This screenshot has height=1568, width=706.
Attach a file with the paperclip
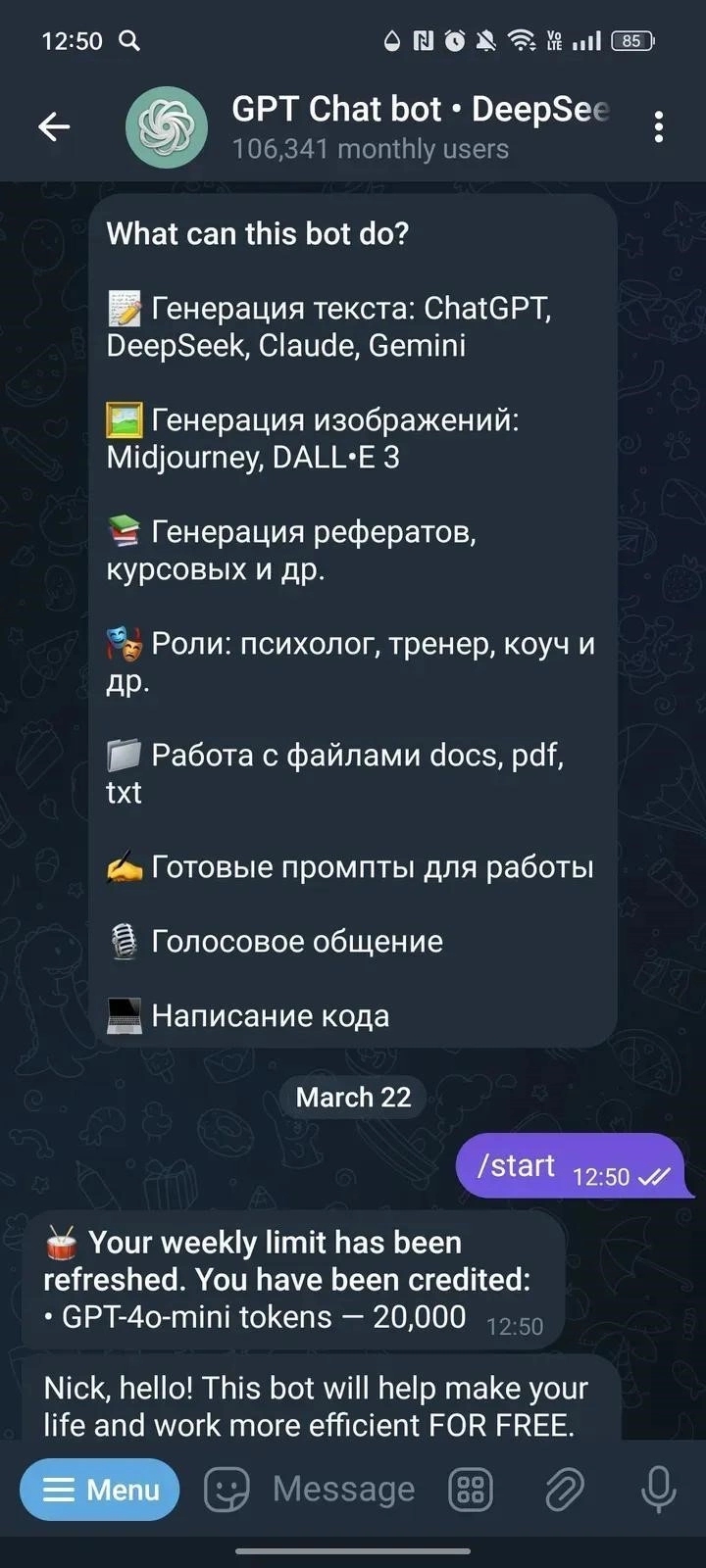click(x=565, y=1490)
